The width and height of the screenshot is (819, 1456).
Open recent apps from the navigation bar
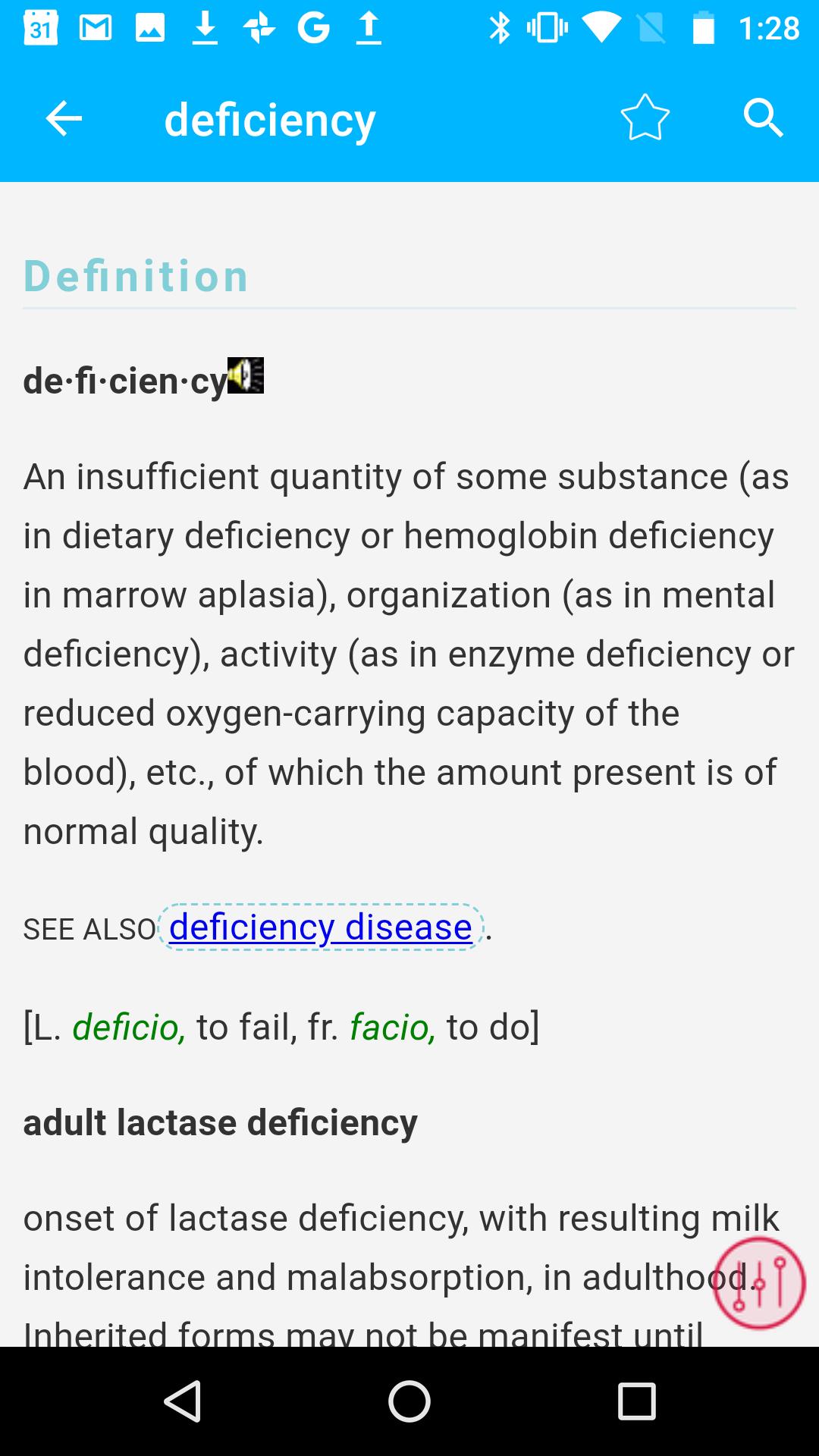click(636, 1401)
